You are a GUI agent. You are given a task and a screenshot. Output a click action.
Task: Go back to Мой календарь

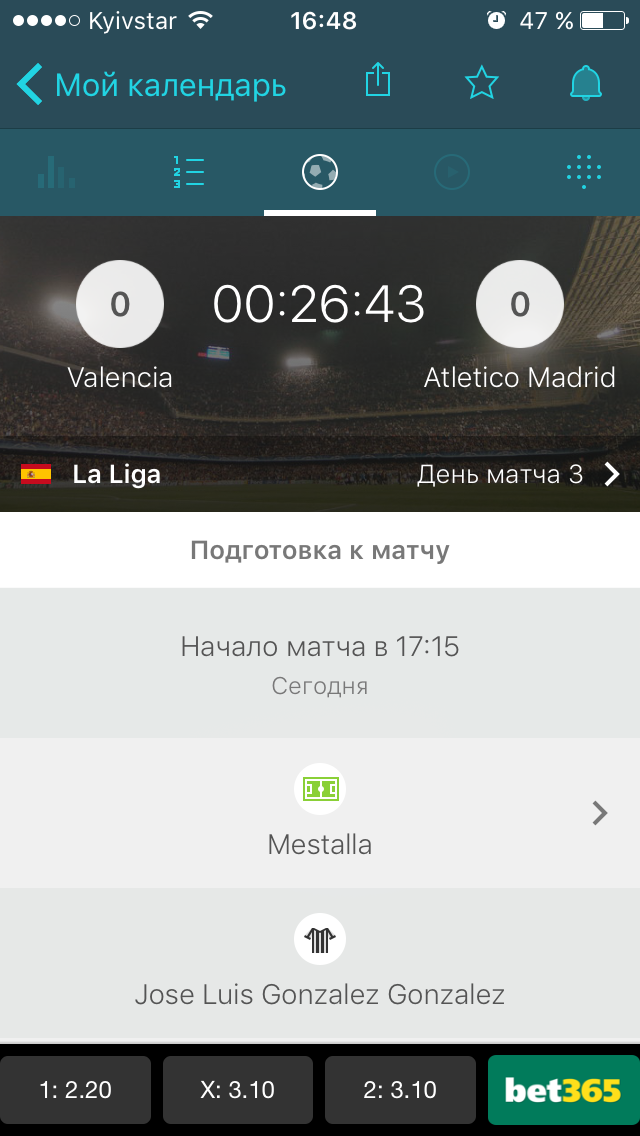point(151,85)
